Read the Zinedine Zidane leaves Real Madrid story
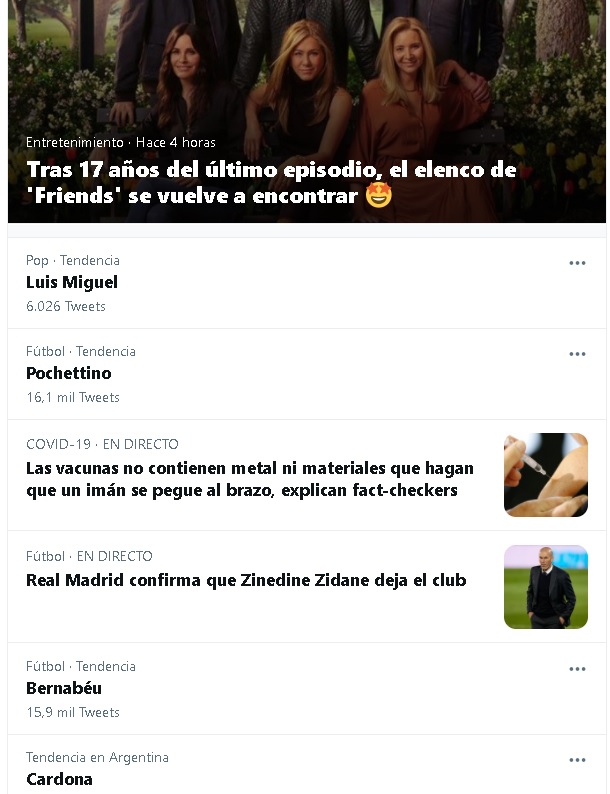The width and height of the screenshot is (610, 794). pyautogui.click(x=246, y=580)
